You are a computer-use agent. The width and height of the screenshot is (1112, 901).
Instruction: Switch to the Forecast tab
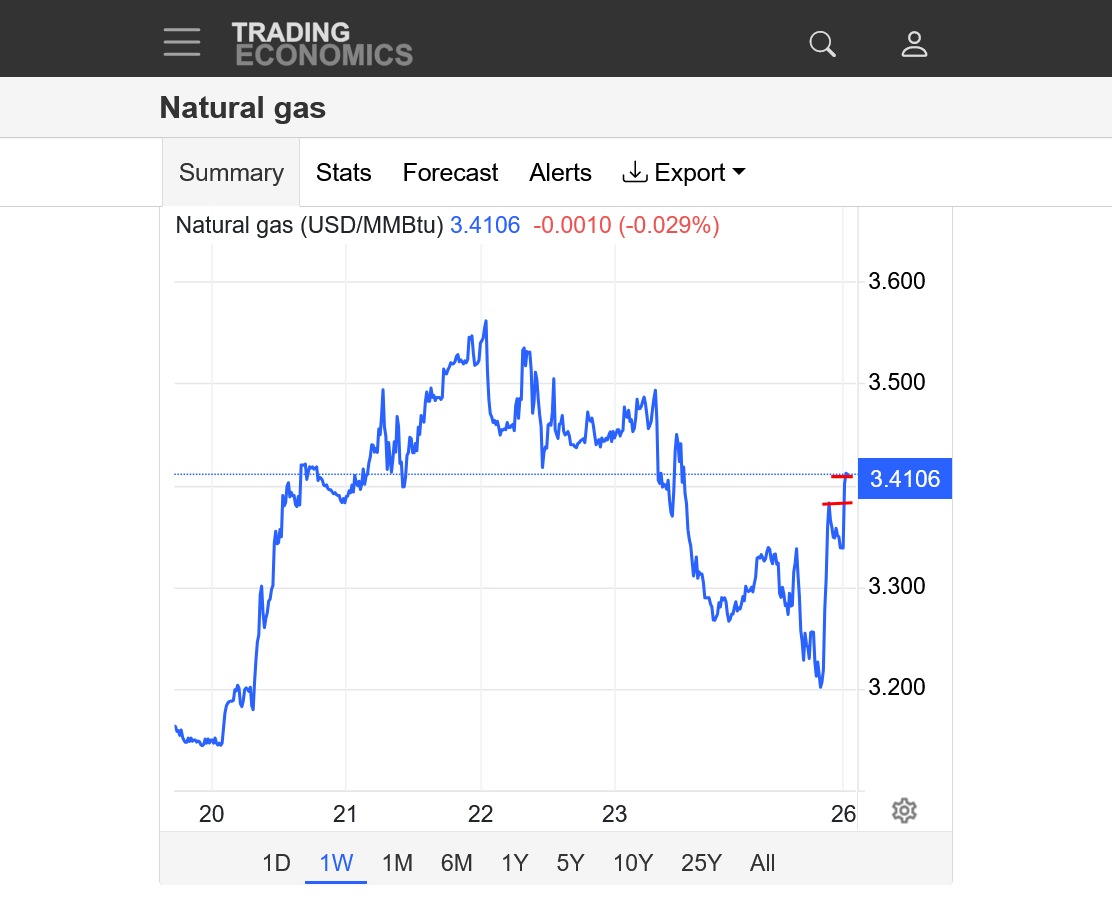450,173
